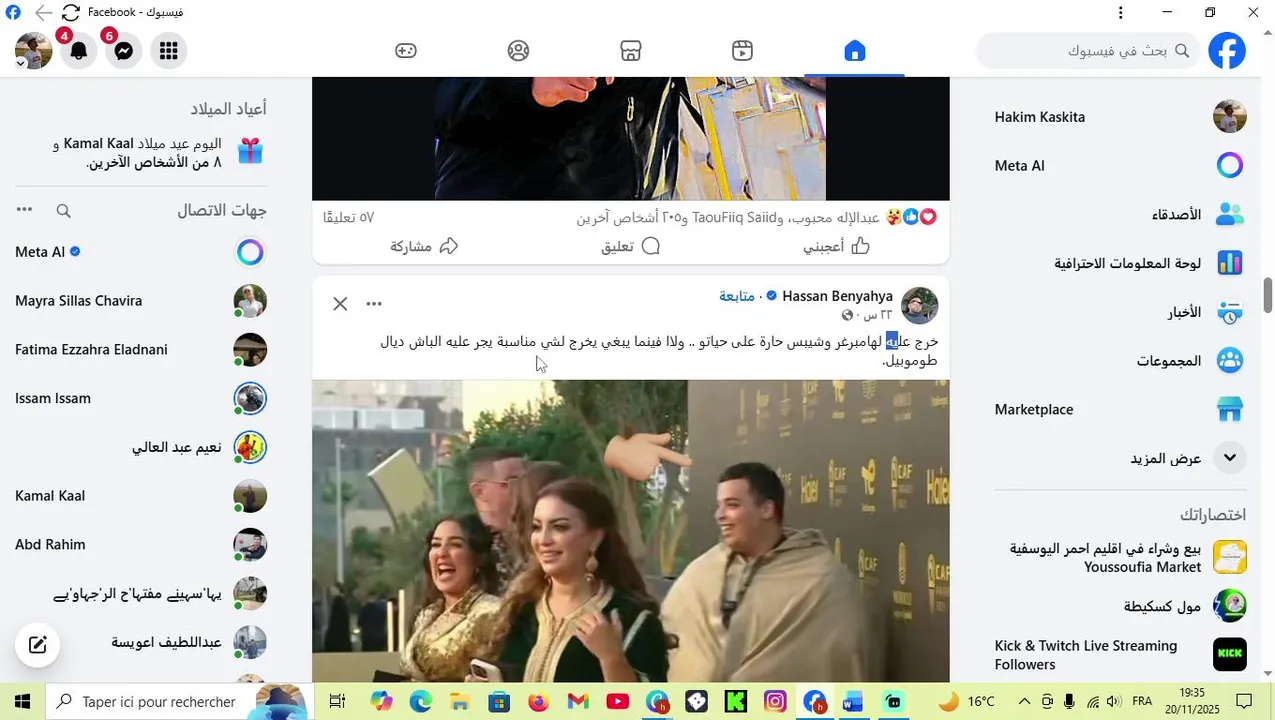This screenshot has width=1275, height=720.
Task: Follow Hassan Benyahya via متابعة link
Action: click(x=736, y=296)
